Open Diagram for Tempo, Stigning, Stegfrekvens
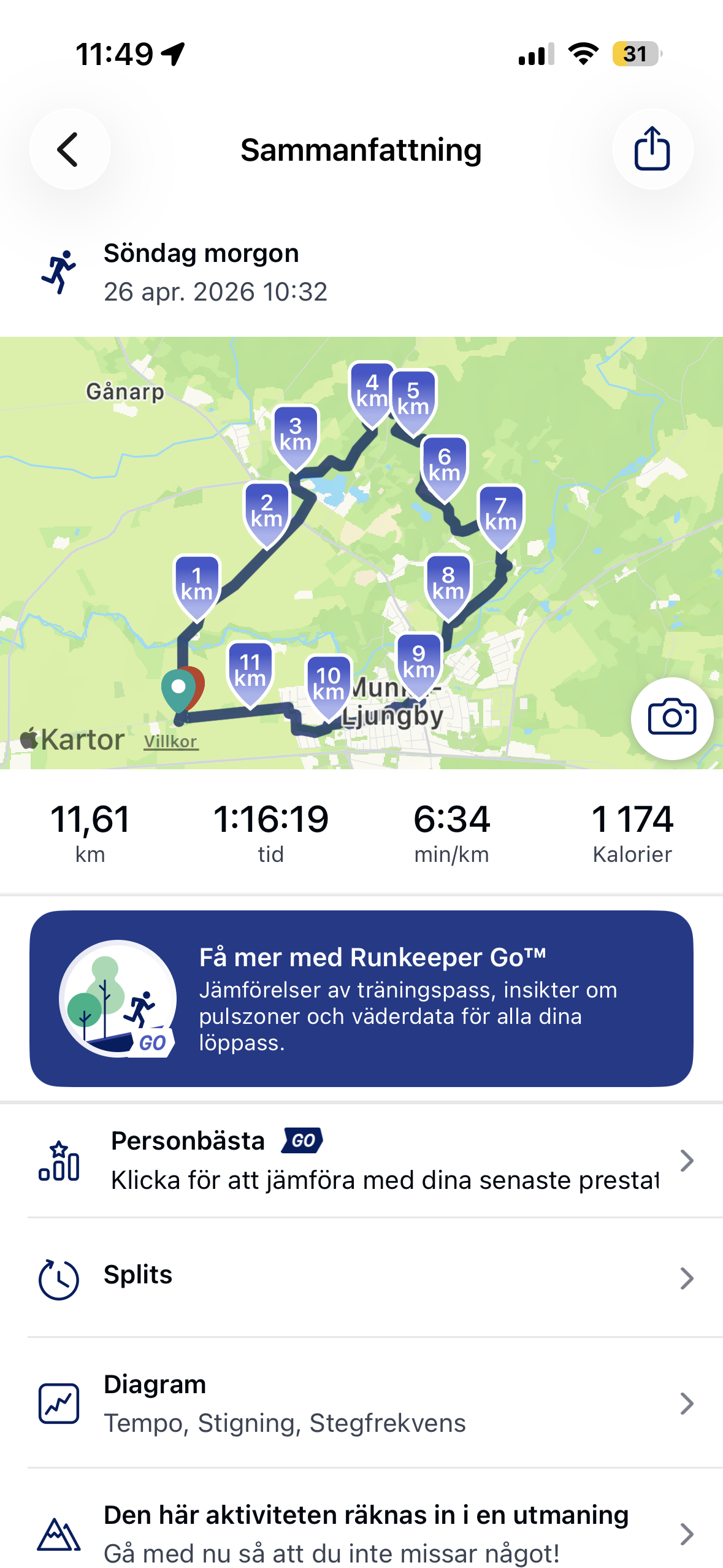Image resolution: width=723 pixels, height=1568 pixels. tap(361, 1403)
